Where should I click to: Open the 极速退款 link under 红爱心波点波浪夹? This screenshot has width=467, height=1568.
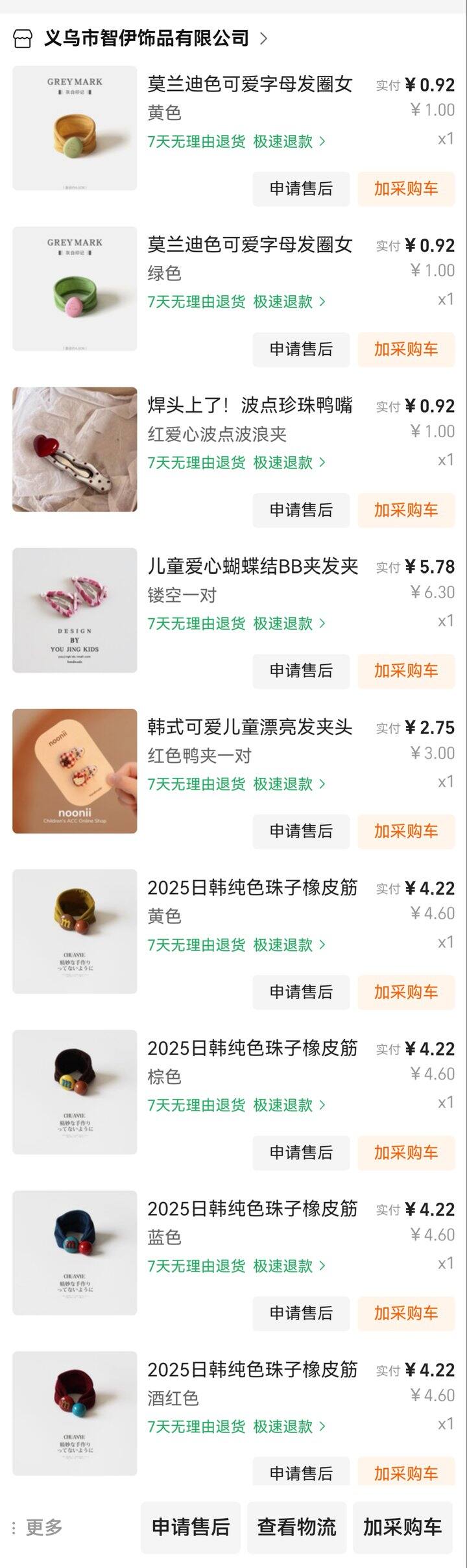(289, 463)
